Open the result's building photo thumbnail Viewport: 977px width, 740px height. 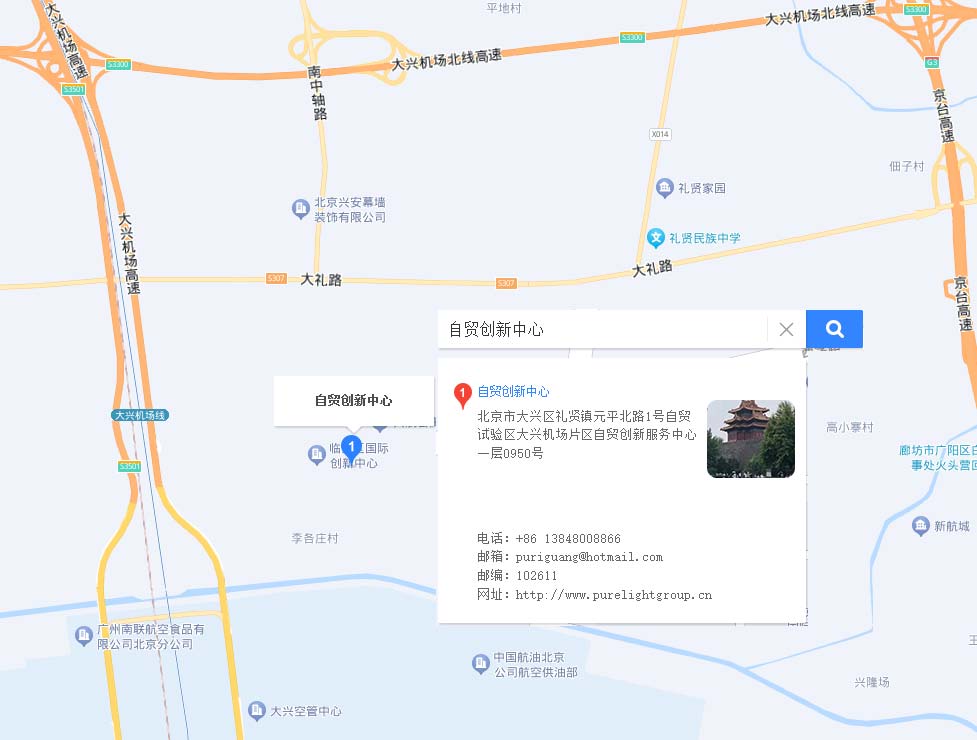[750, 439]
